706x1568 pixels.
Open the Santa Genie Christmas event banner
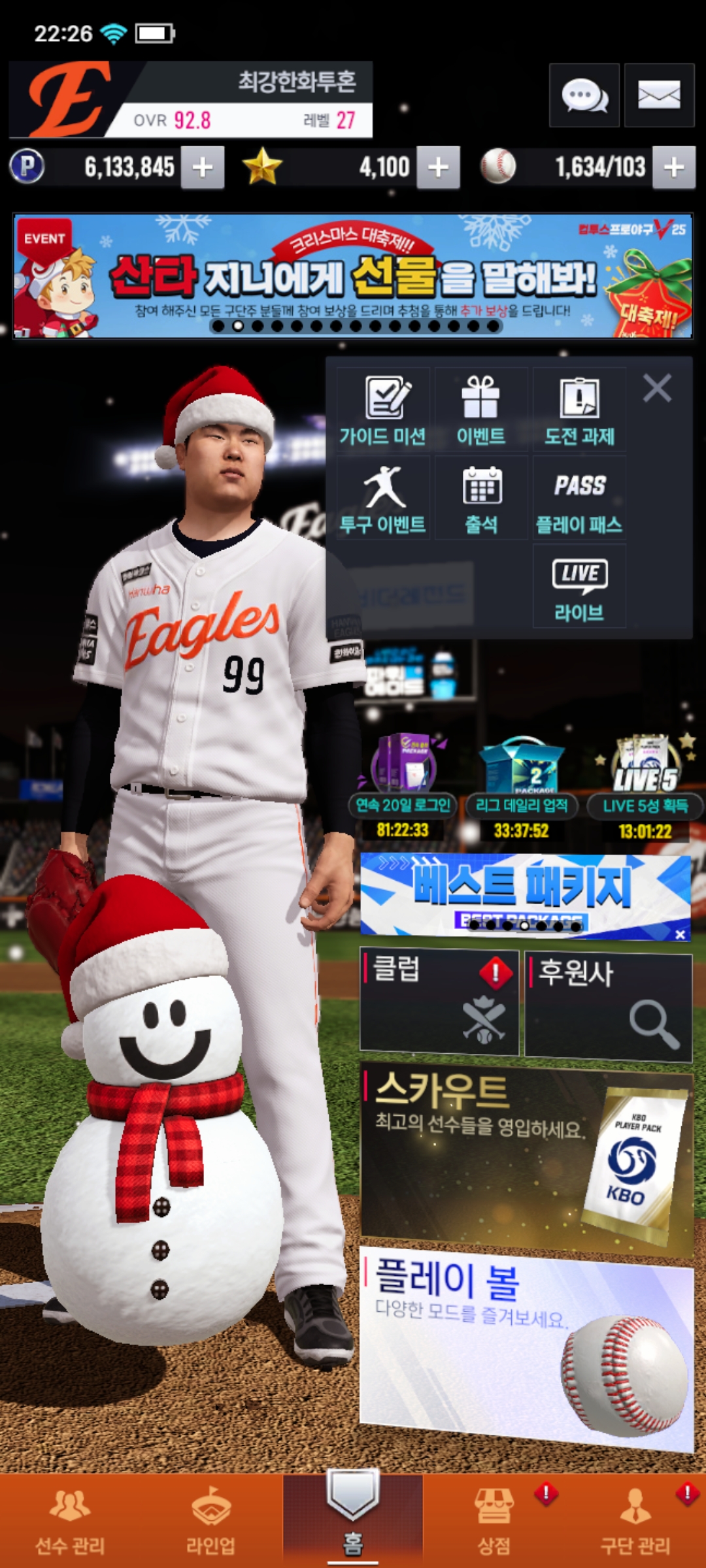pos(353,276)
